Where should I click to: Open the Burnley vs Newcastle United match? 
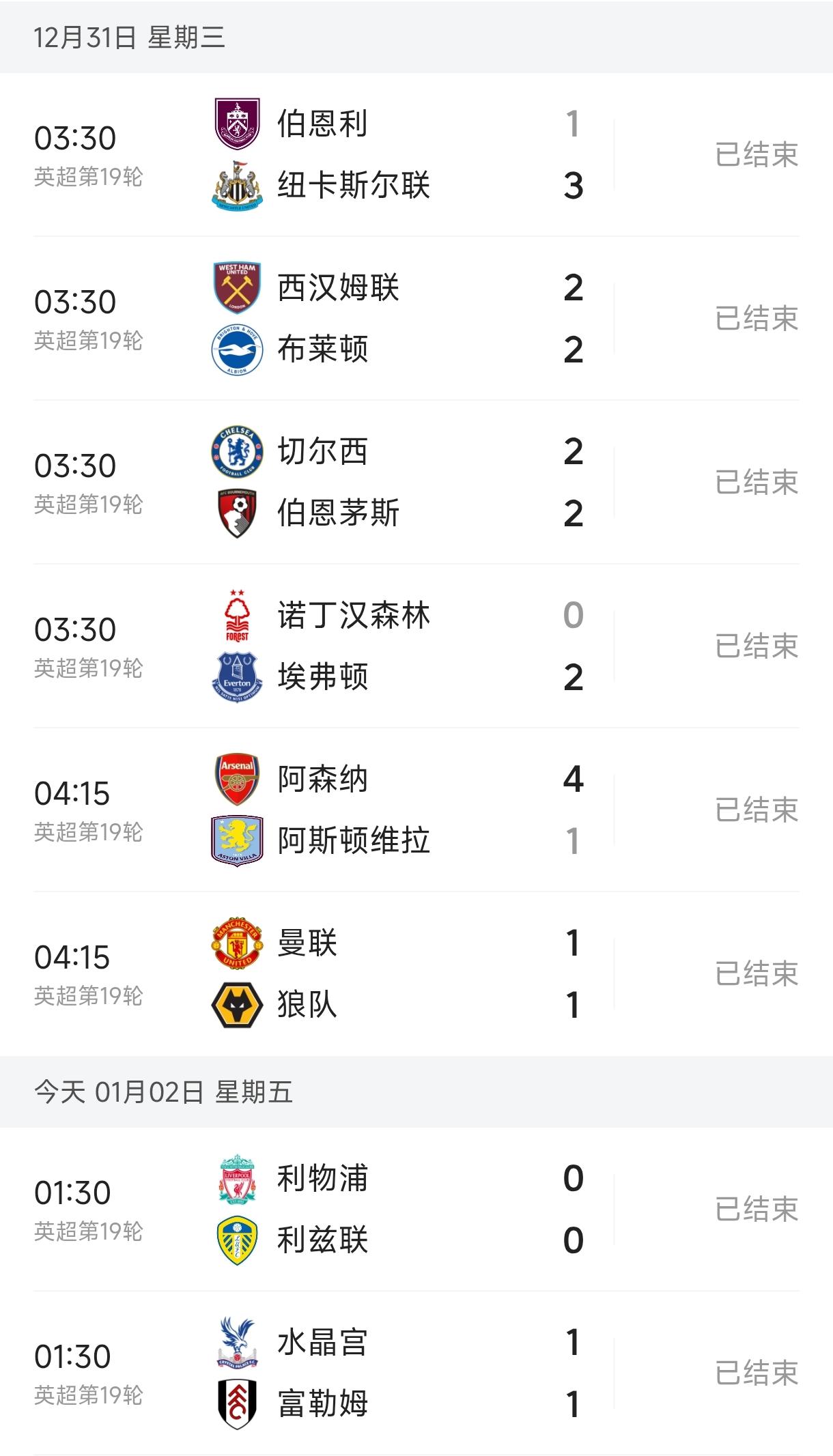click(415, 155)
